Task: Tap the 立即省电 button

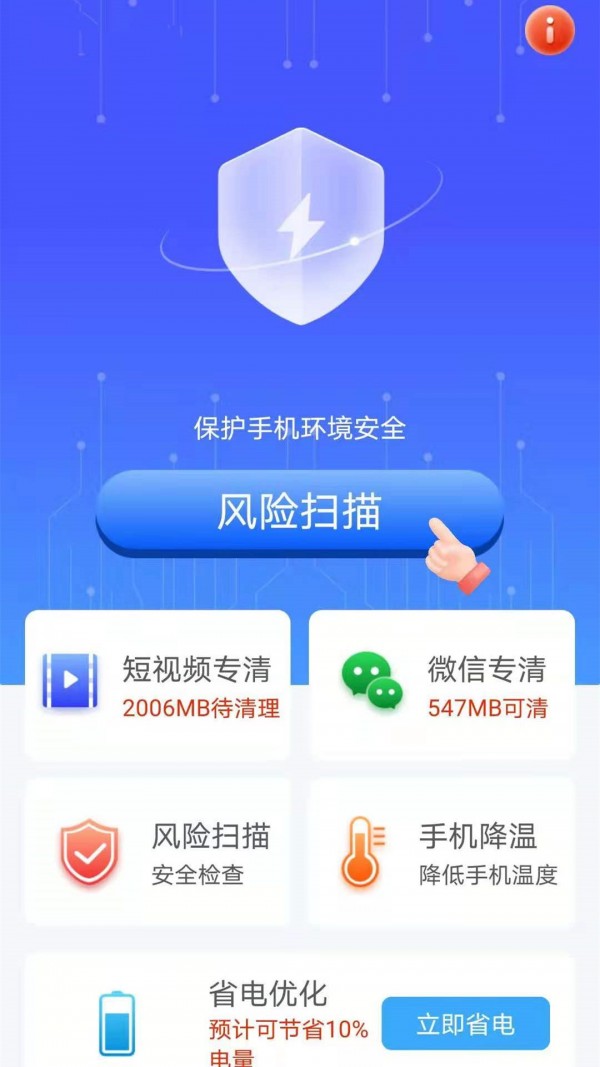Action: pyautogui.click(x=465, y=1023)
